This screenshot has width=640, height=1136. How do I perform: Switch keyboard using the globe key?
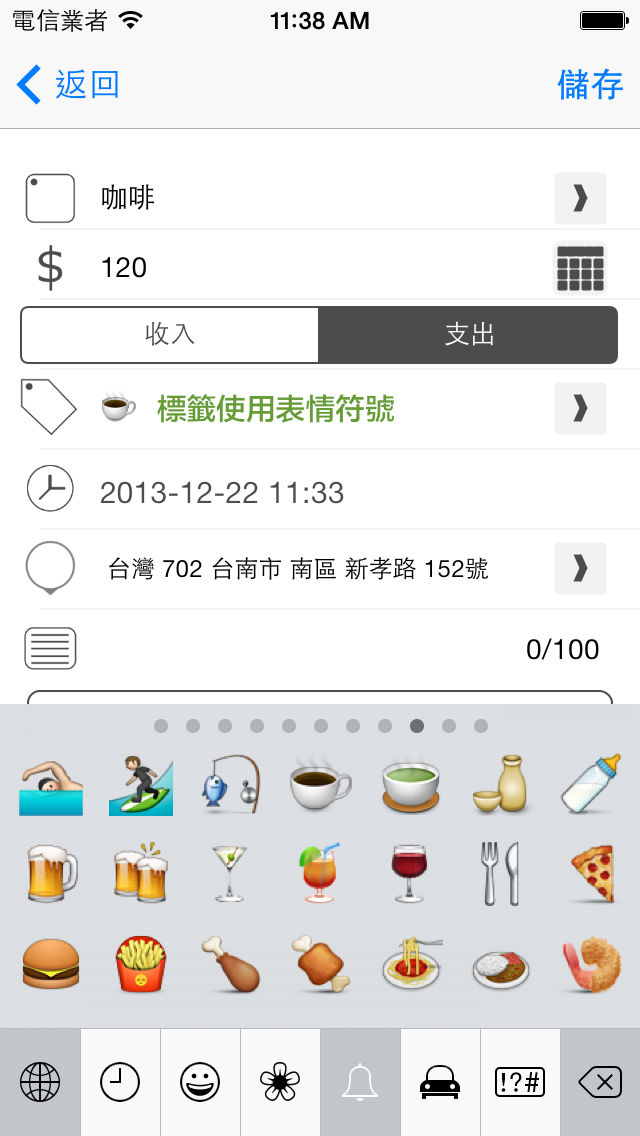tap(40, 1082)
